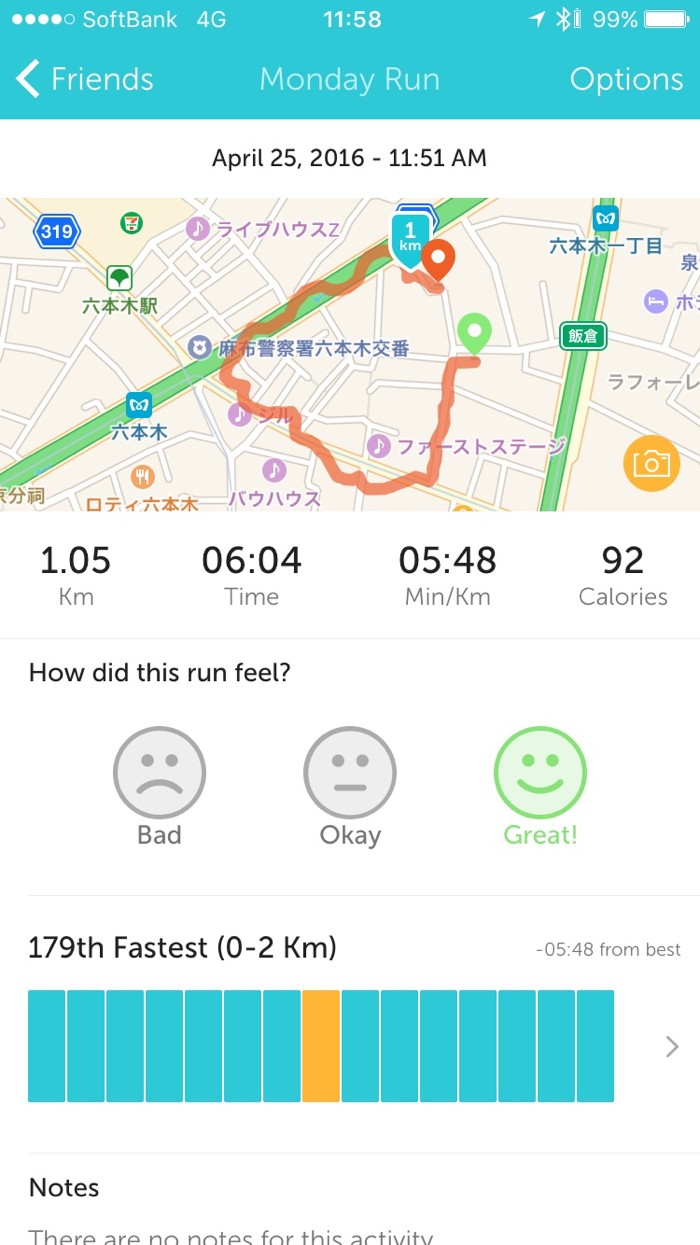Viewport: 700px width, 1245px height.
Task: Open the Options menu
Action: tap(626, 80)
